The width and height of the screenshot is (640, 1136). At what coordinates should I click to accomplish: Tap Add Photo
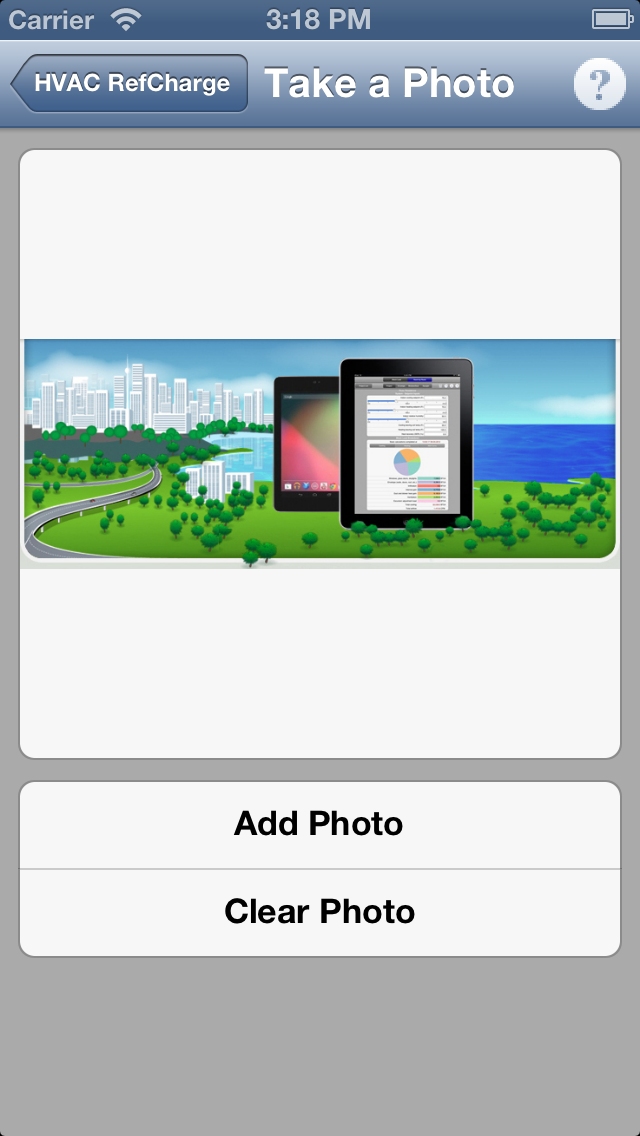click(x=319, y=824)
